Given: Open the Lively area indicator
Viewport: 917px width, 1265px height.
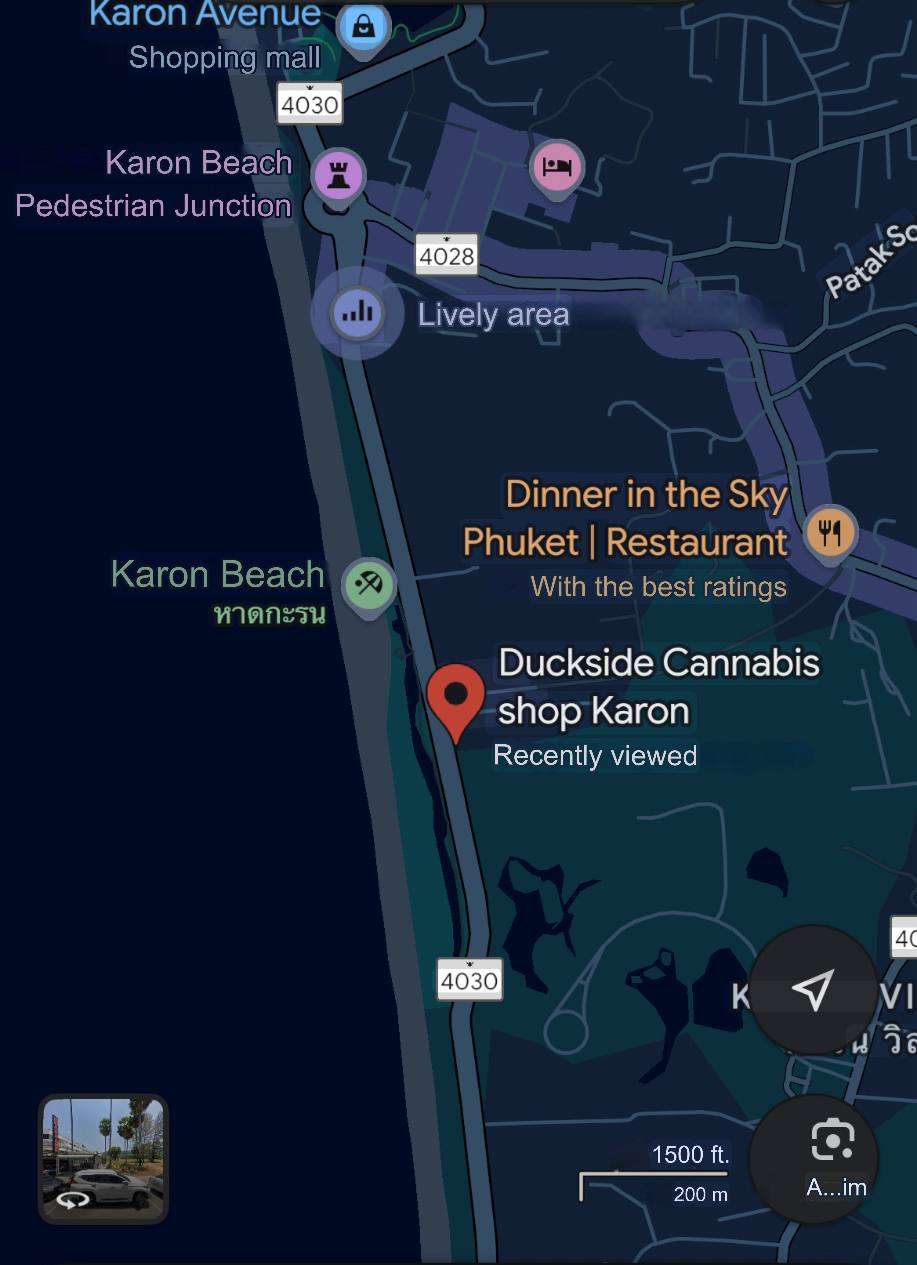Looking at the screenshot, I should pos(357,313).
